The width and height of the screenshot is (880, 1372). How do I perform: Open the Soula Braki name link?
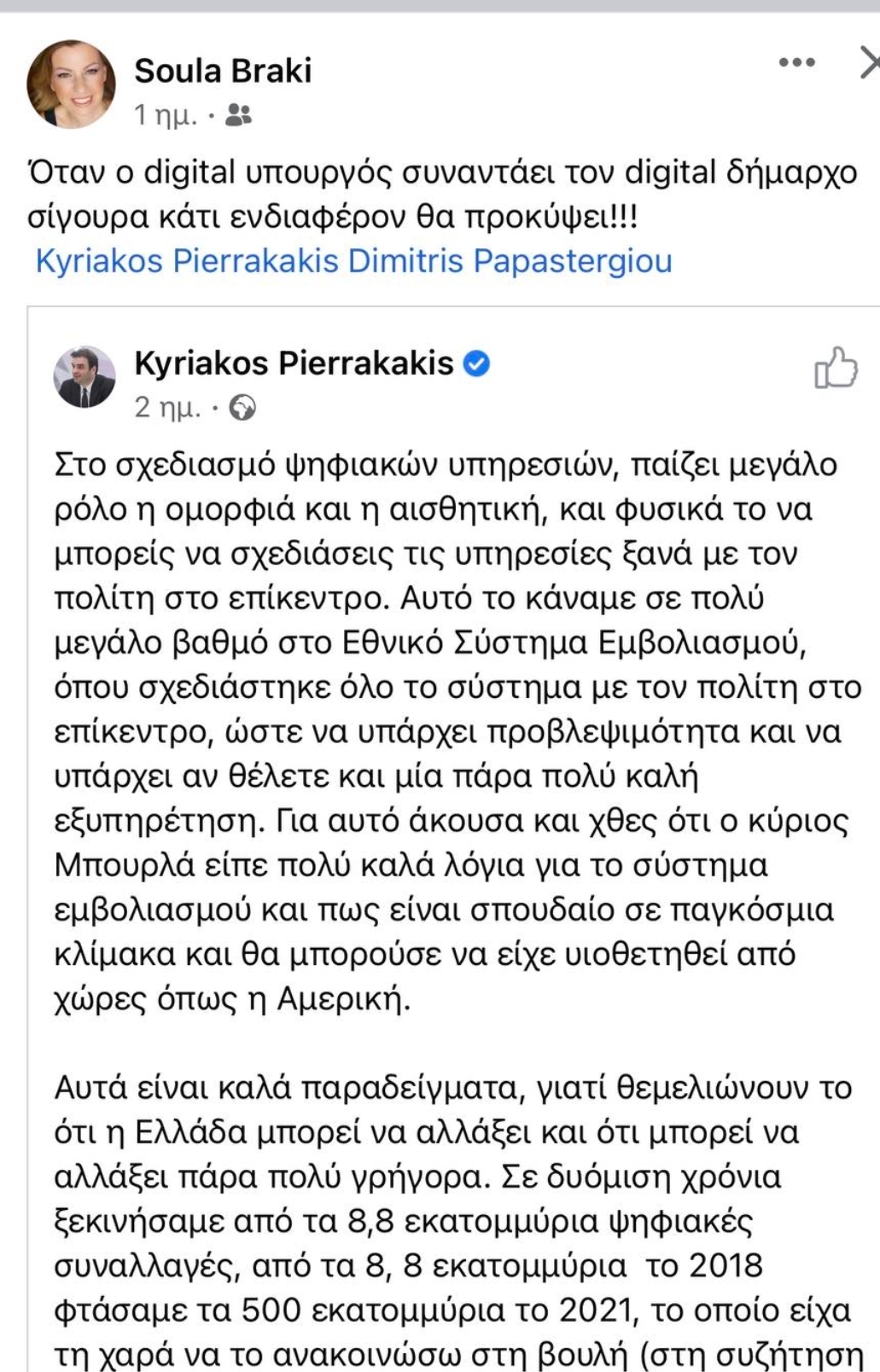pyautogui.click(x=223, y=70)
